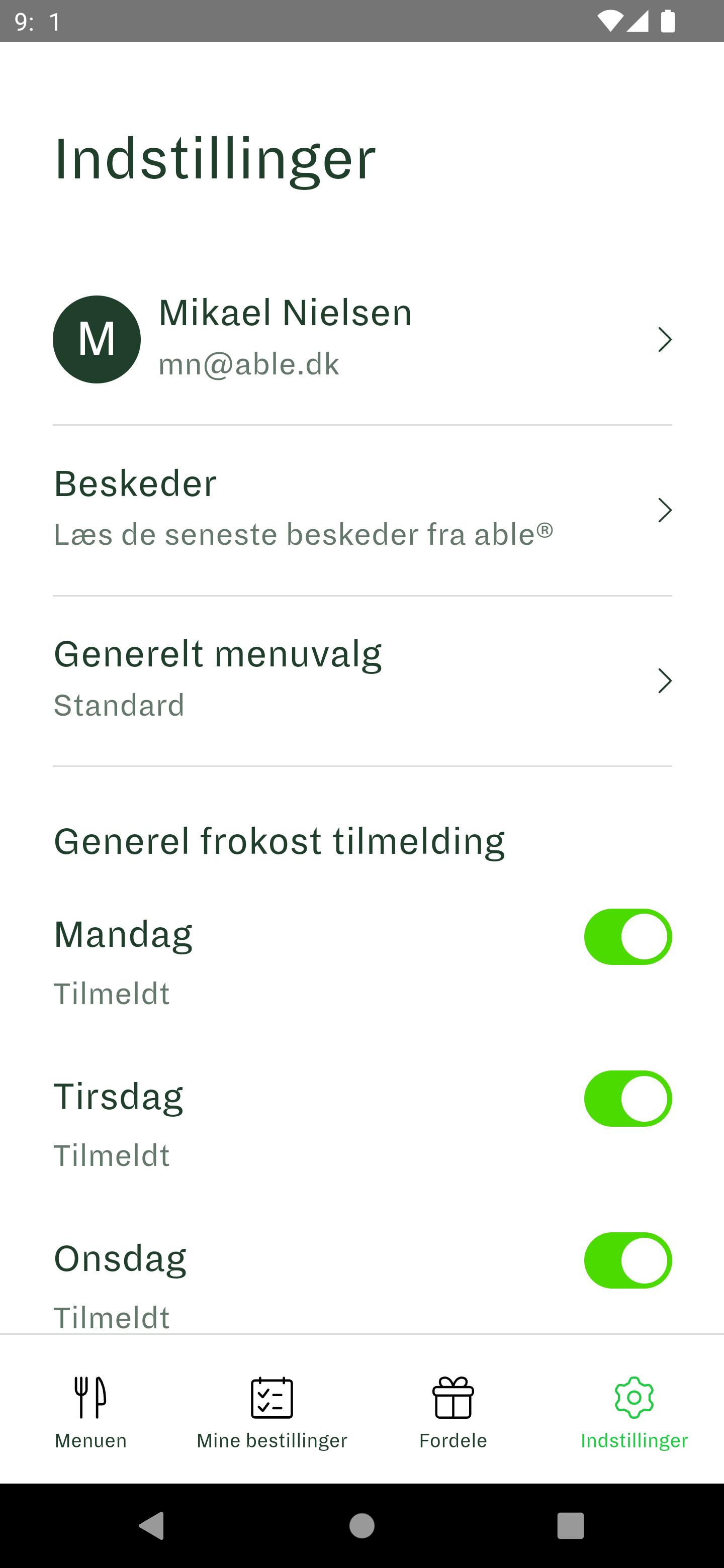Toggle off Mandag lunch signup

628,937
